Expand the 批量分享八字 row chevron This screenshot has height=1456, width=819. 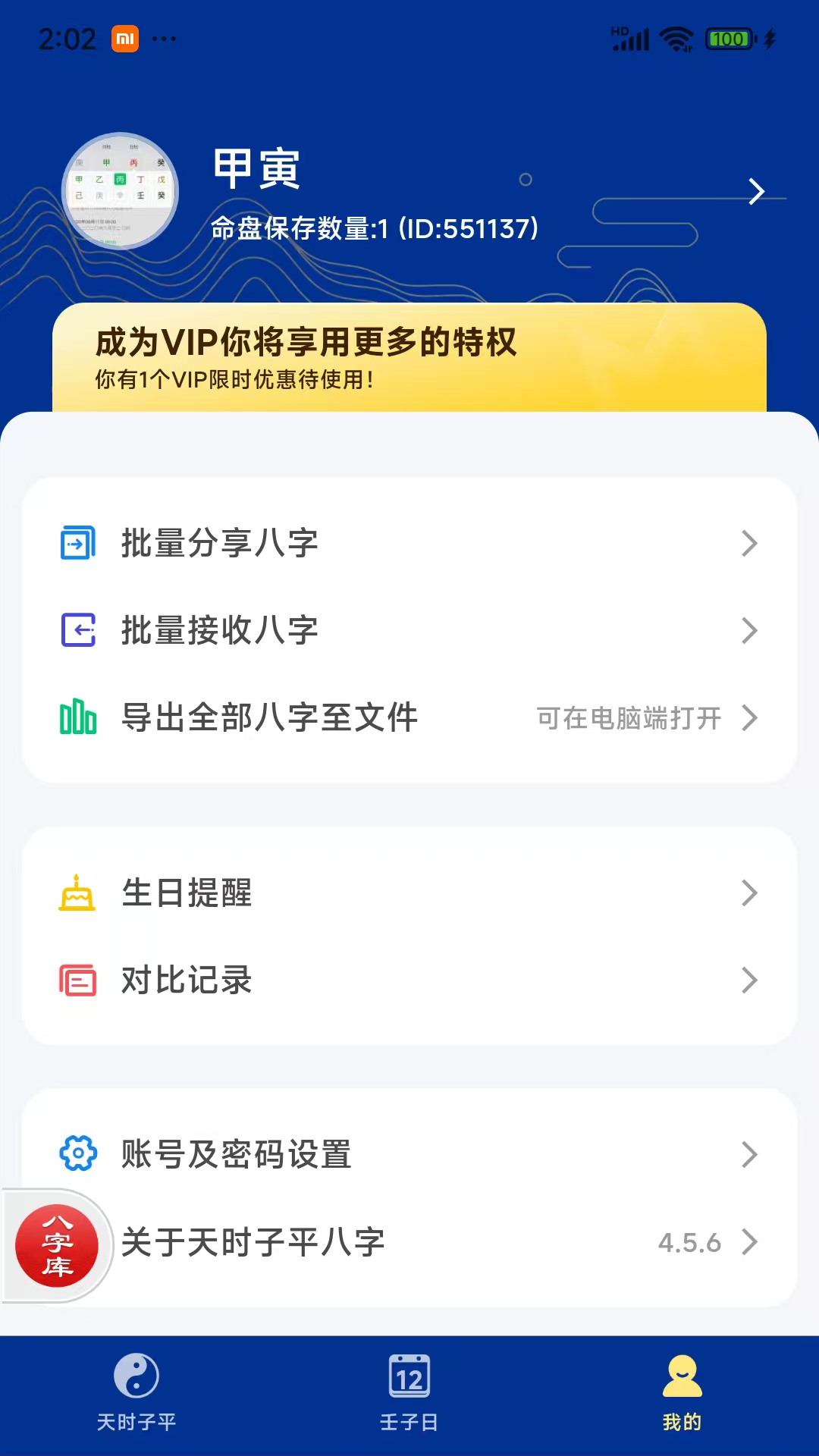[750, 543]
